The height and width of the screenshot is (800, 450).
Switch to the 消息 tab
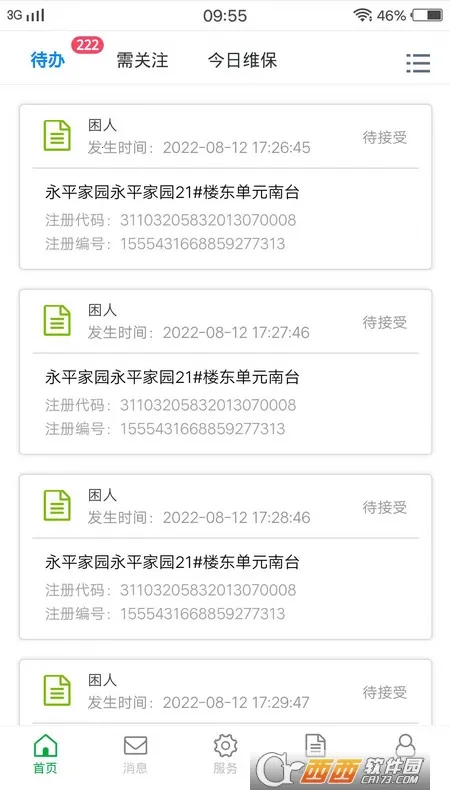(135, 754)
